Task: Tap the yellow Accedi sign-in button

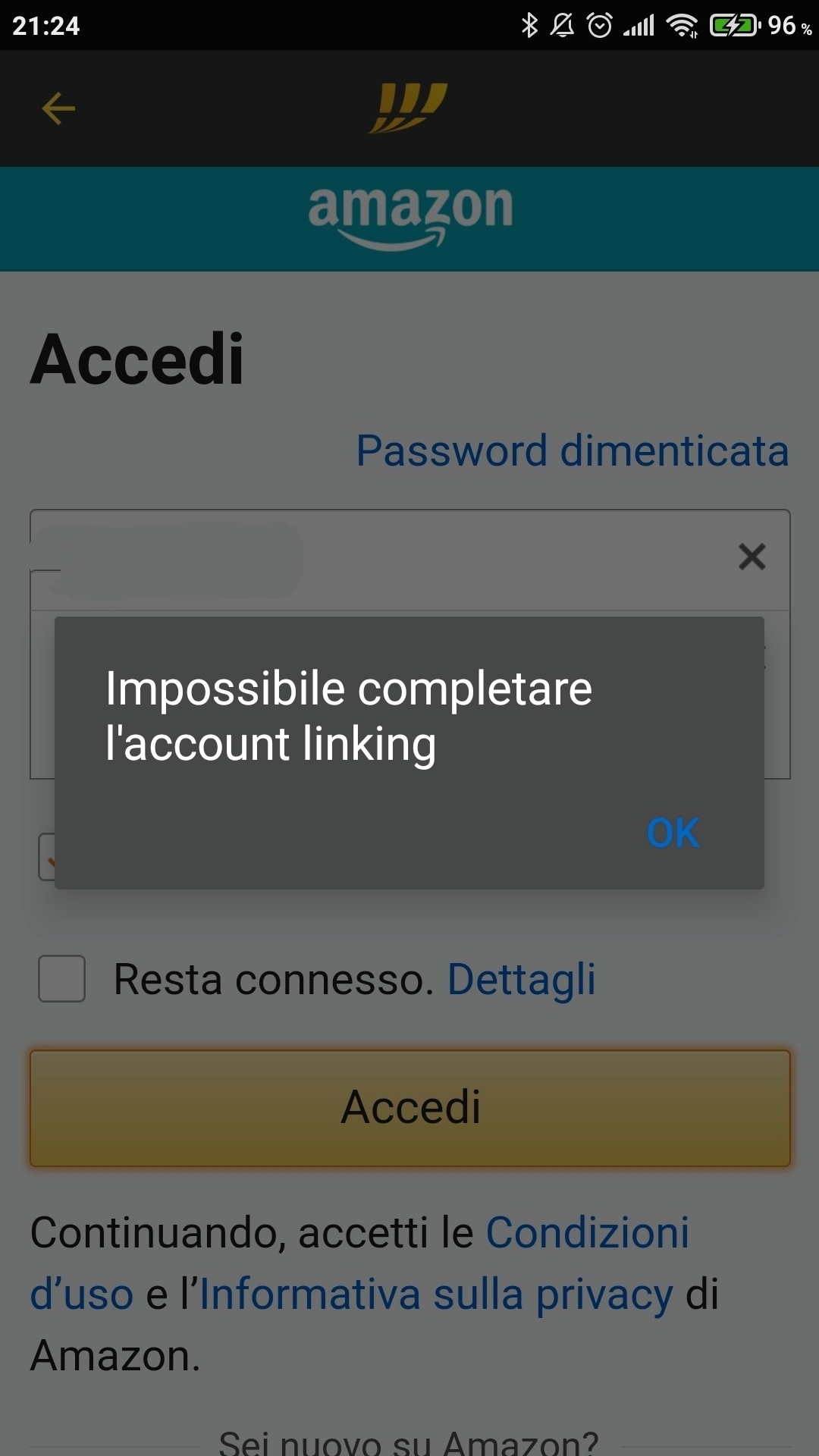Action: pos(409,1108)
